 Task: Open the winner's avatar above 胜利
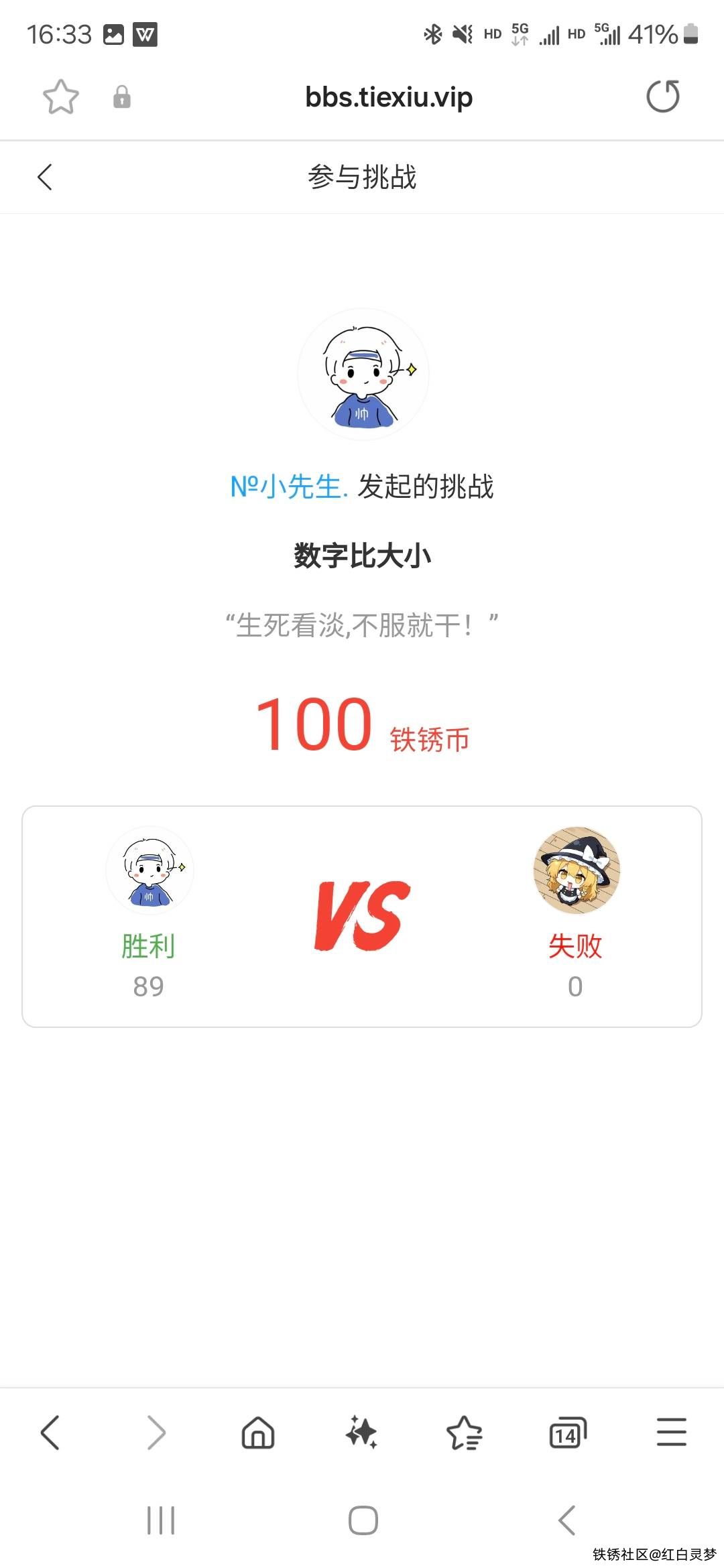pos(149,870)
